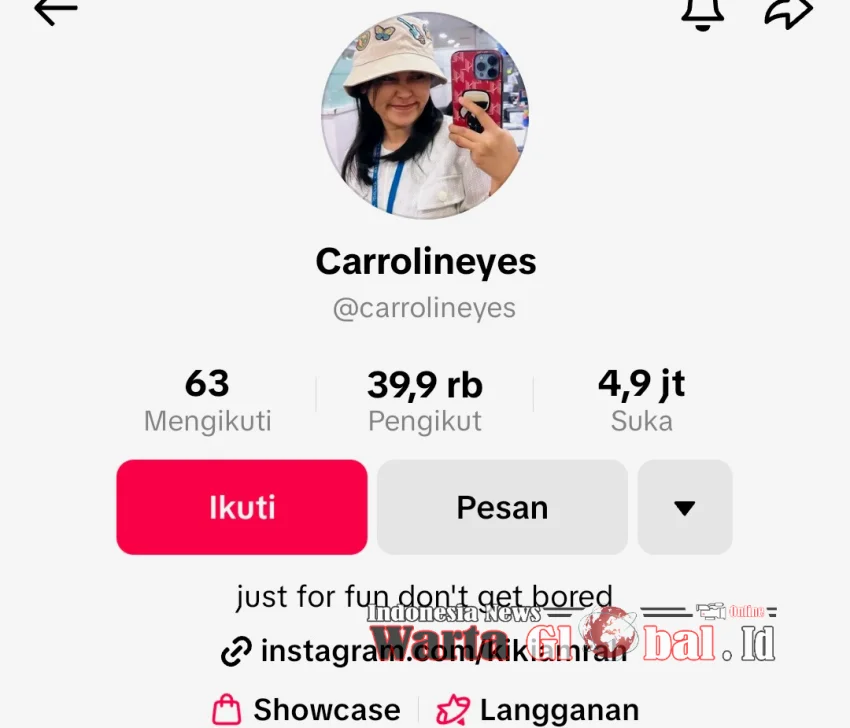Send a message via Pesan
850x728 pixels.
[x=502, y=507]
